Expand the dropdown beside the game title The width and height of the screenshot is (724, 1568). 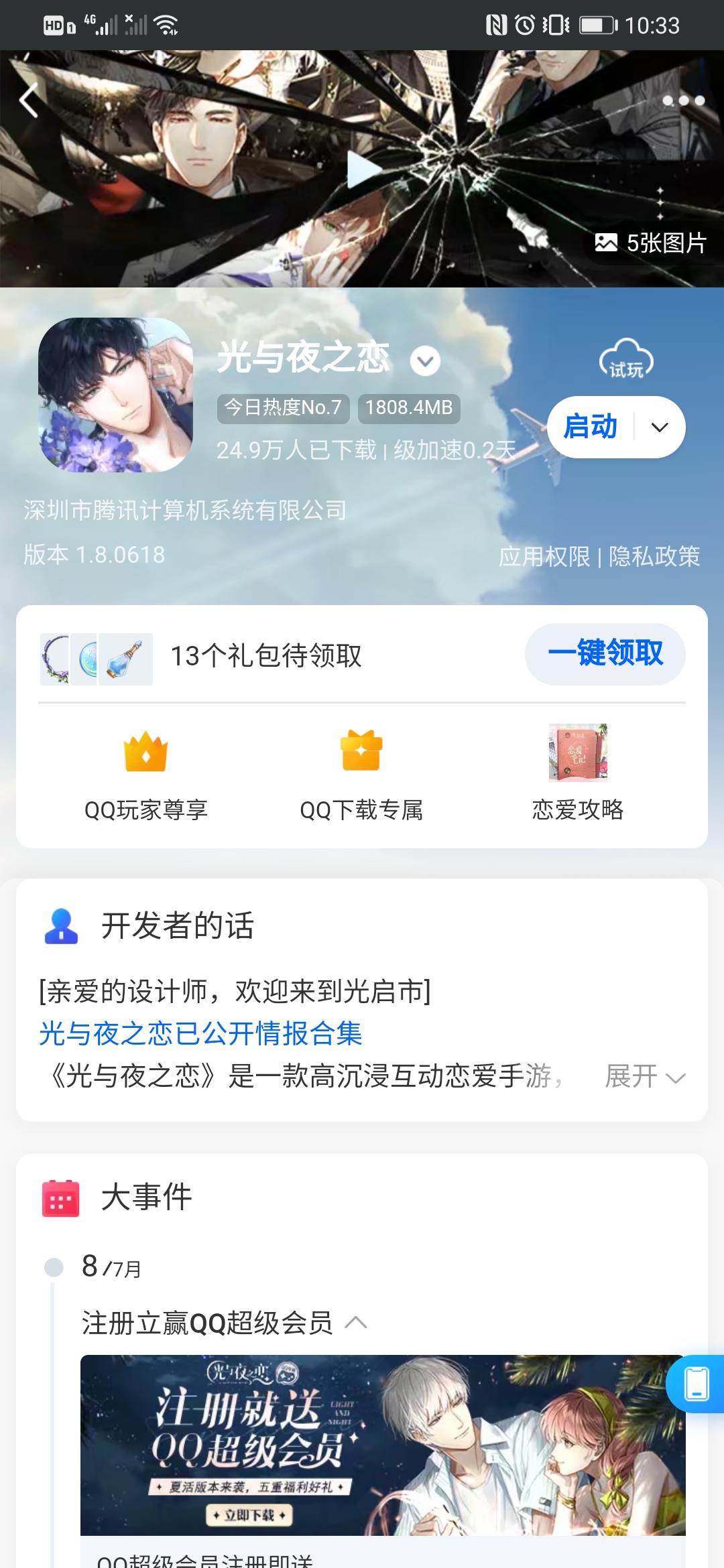[426, 361]
